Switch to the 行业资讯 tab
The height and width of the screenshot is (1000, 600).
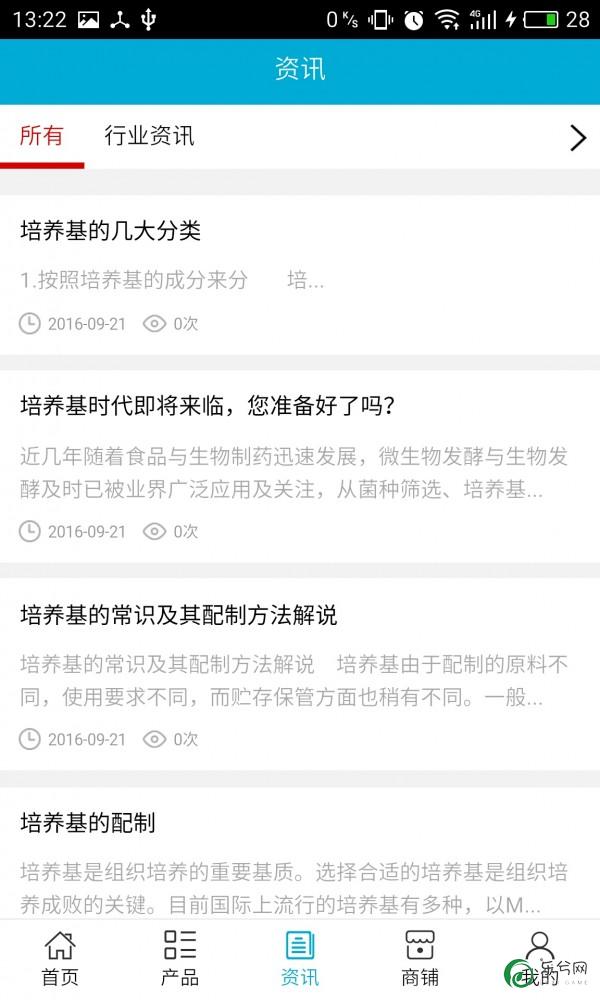150,137
